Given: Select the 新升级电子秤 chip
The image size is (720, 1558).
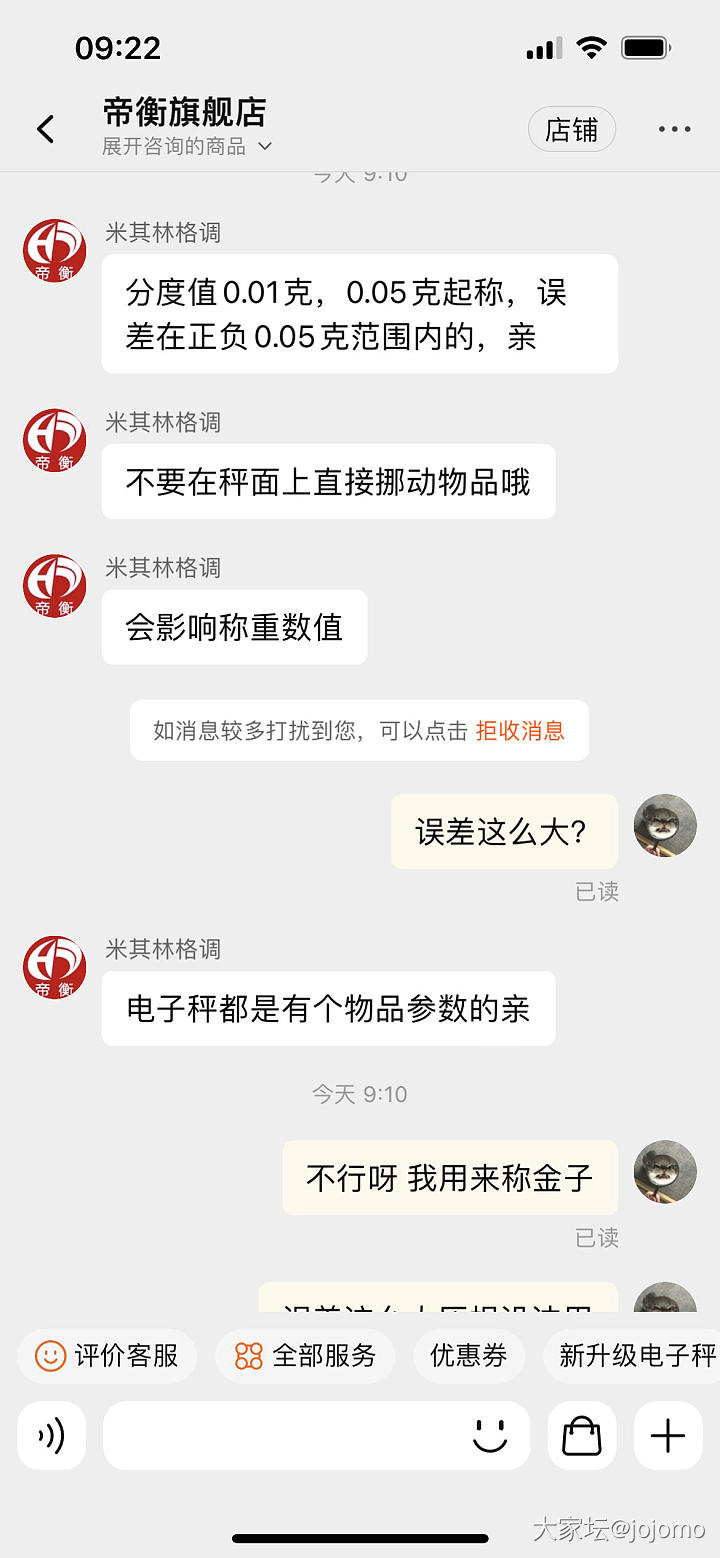Looking at the screenshot, I should coord(636,1356).
